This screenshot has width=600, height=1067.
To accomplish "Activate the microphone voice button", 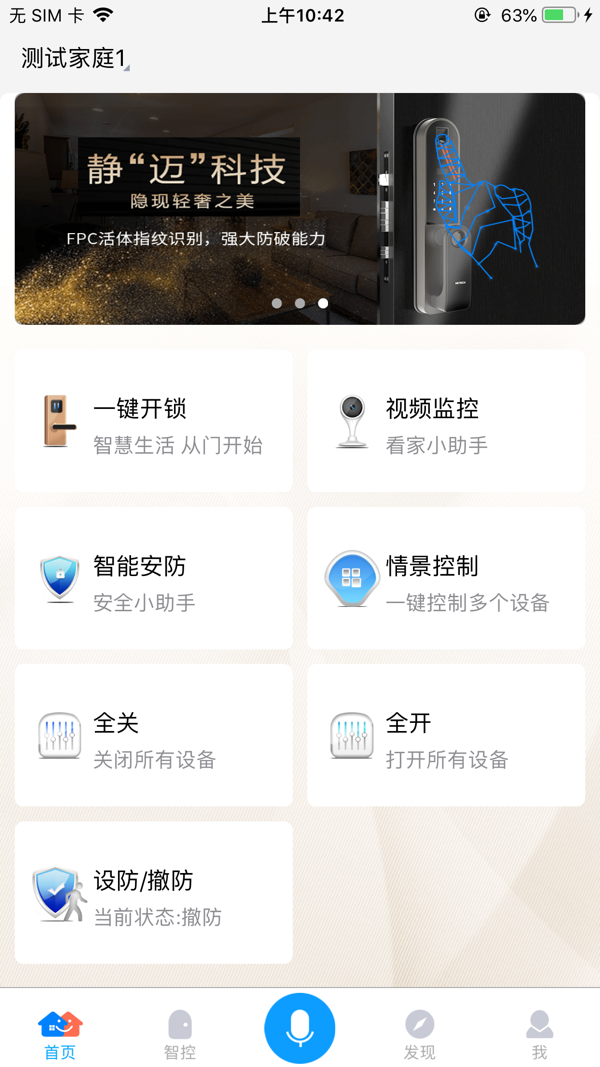I will [300, 1028].
